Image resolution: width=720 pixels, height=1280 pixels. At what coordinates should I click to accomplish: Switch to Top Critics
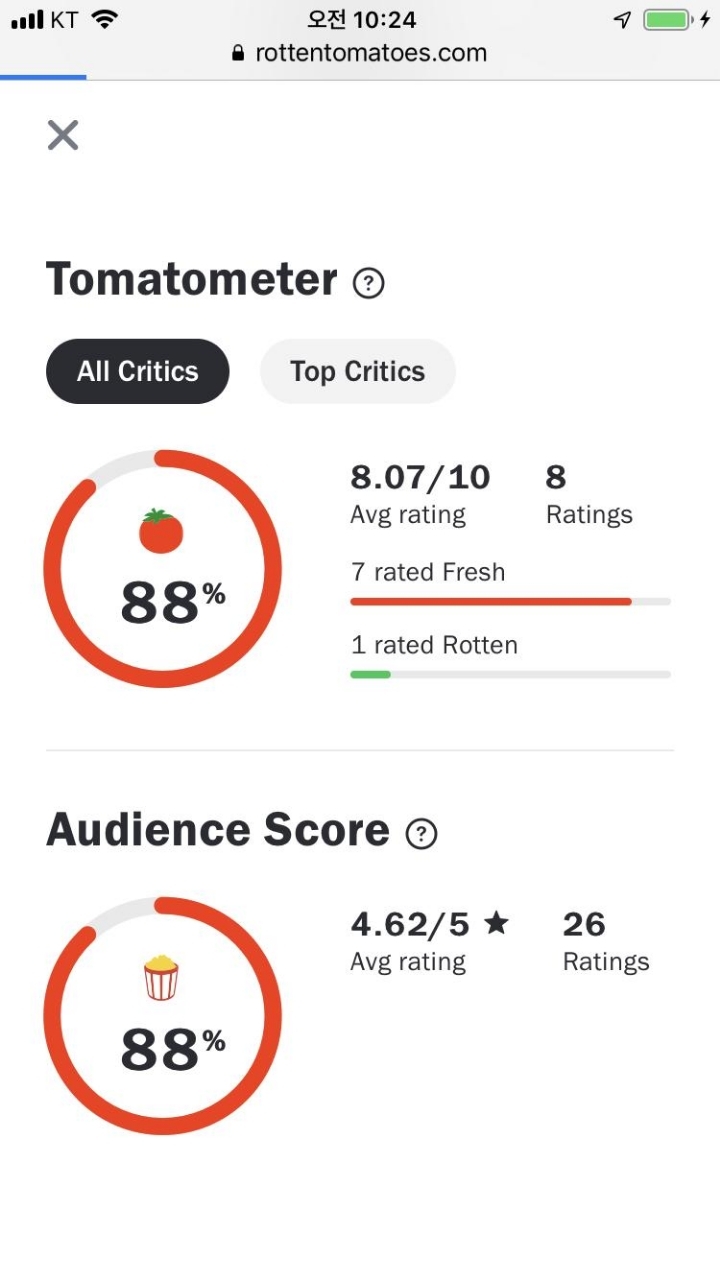click(x=357, y=371)
